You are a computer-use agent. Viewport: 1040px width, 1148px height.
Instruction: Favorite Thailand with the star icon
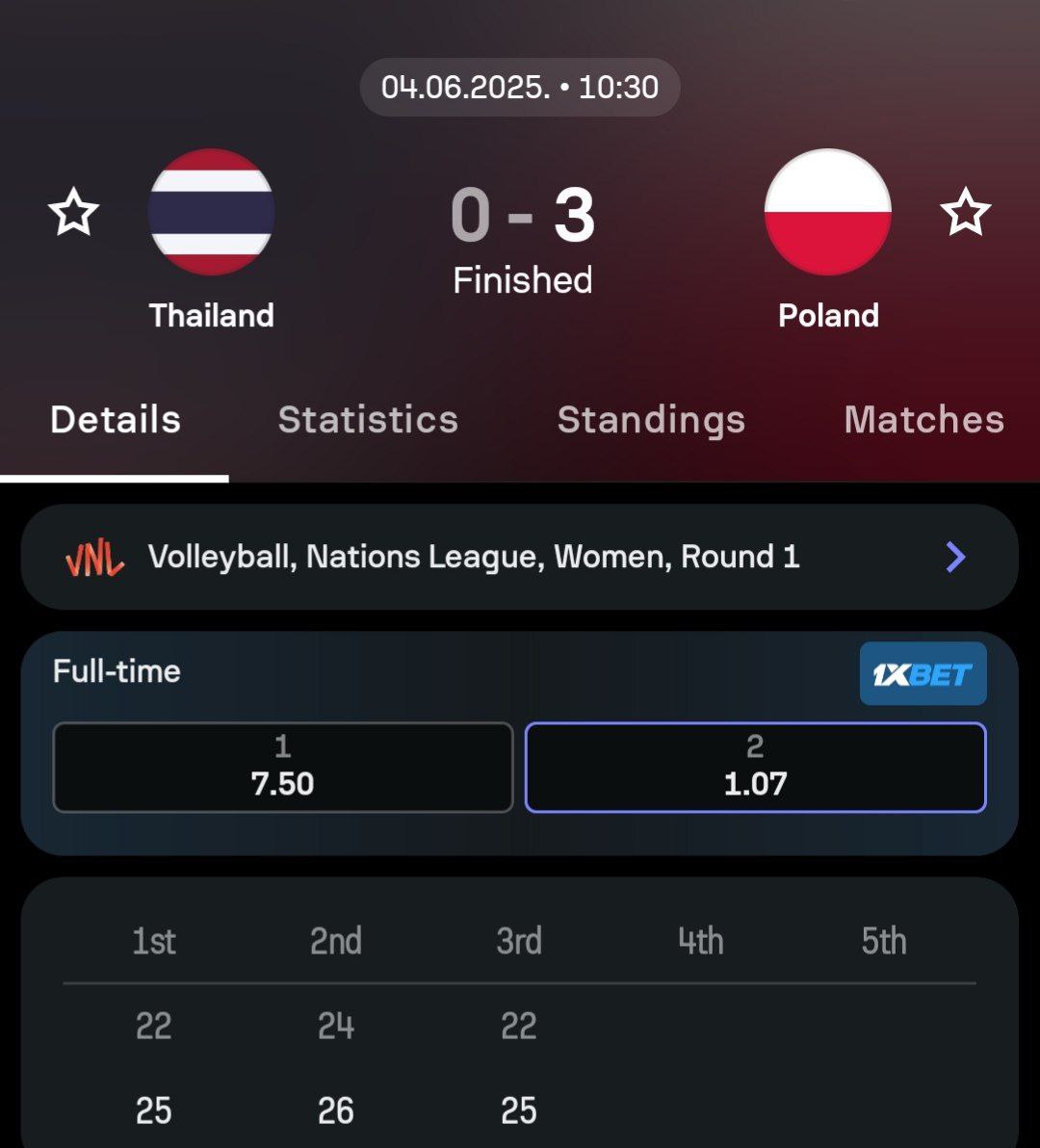click(x=74, y=213)
